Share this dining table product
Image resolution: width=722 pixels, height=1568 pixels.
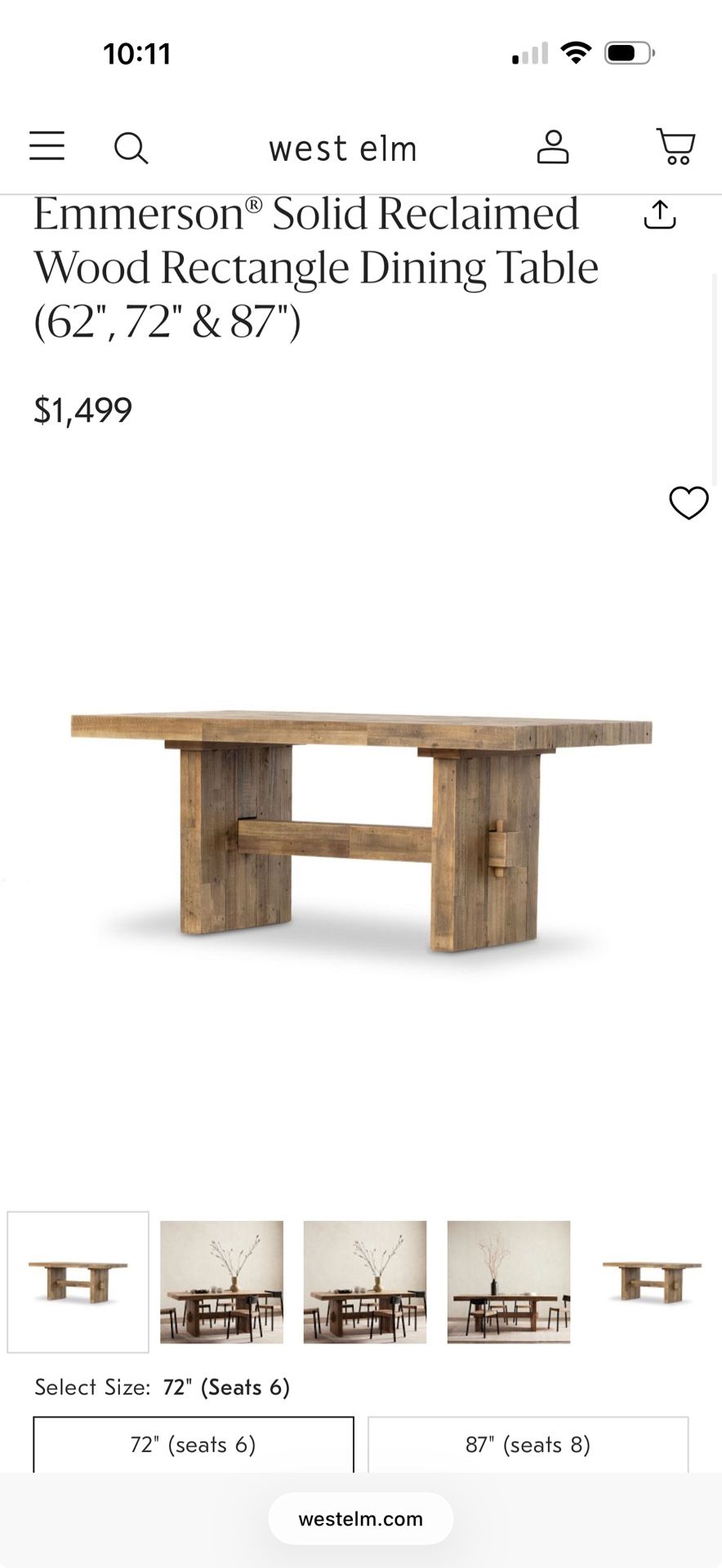(660, 215)
